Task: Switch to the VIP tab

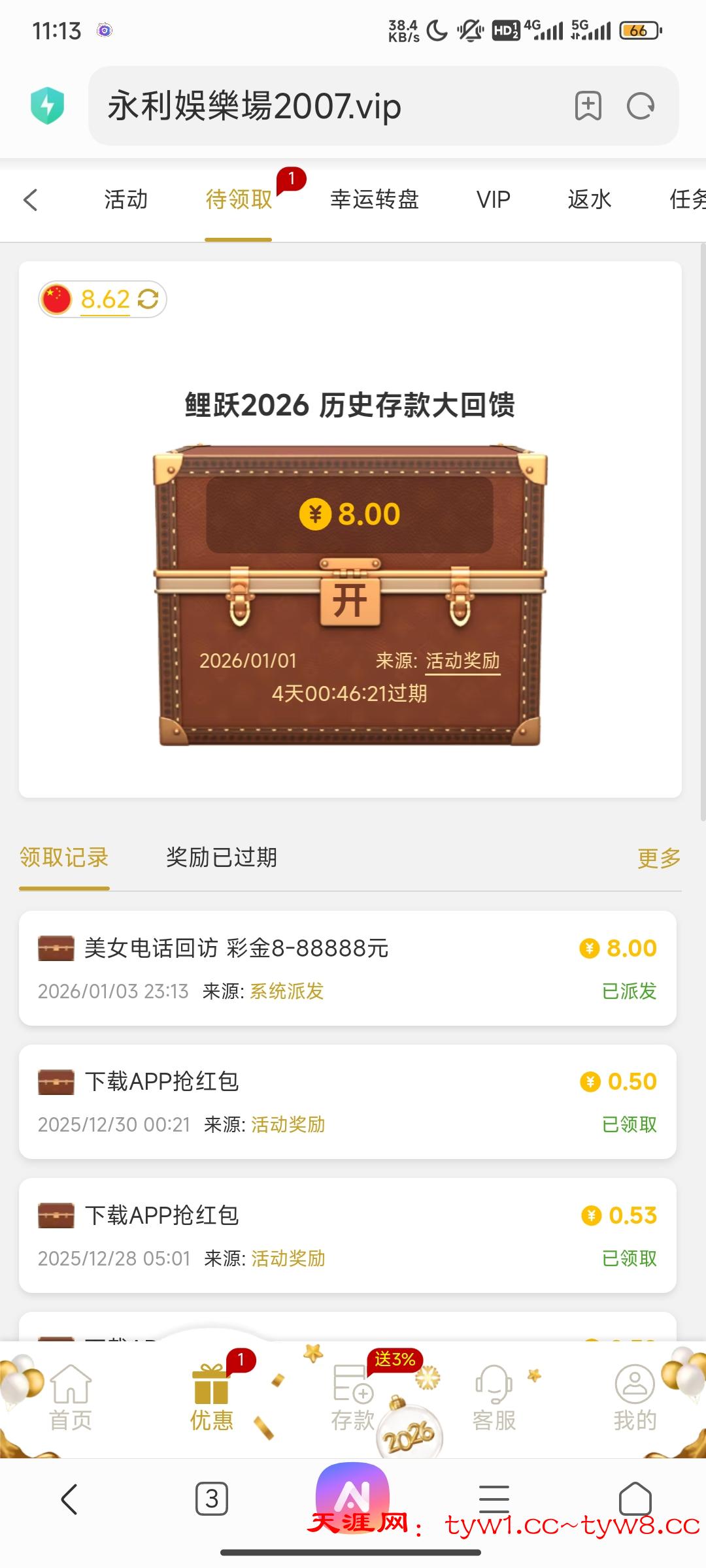Action: point(493,200)
